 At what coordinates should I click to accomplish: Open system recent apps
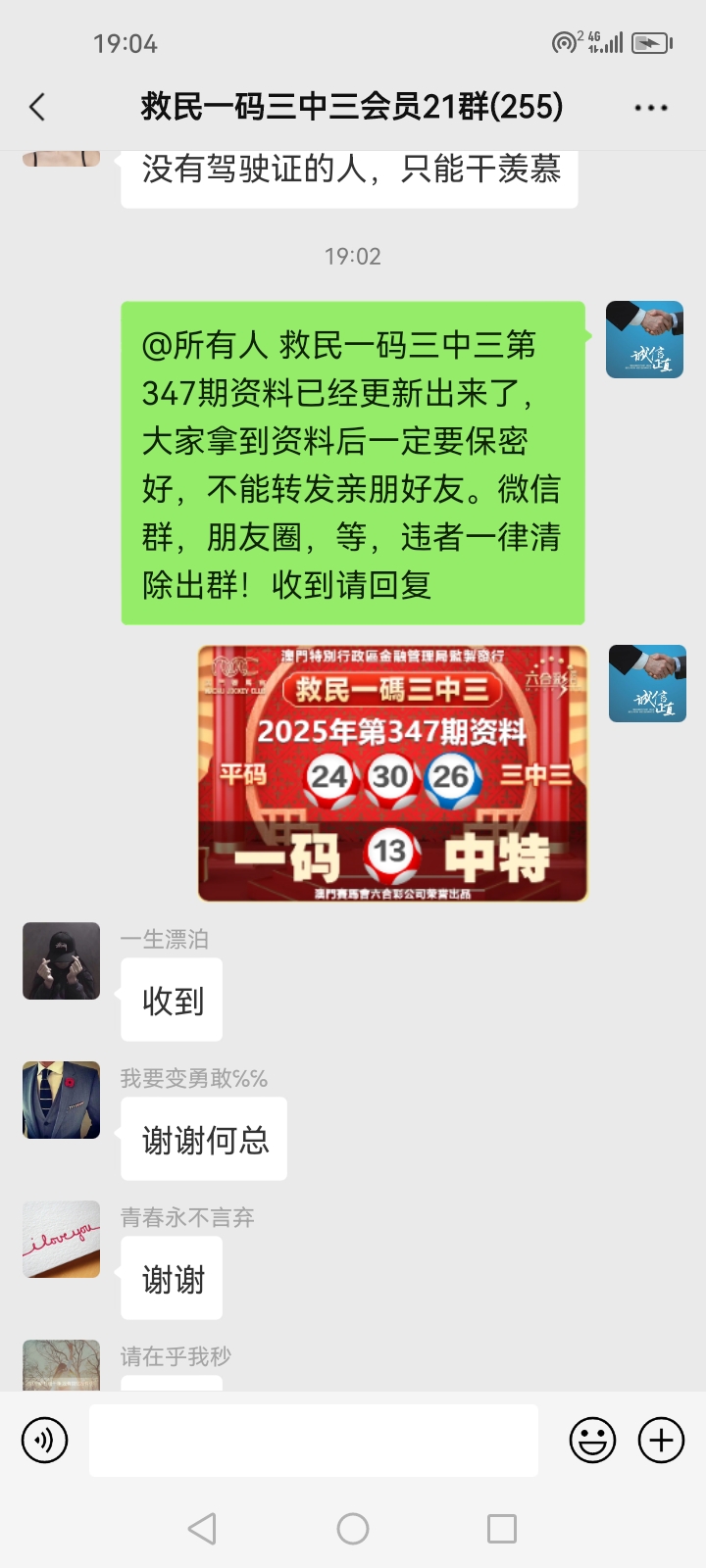[502, 1529]
